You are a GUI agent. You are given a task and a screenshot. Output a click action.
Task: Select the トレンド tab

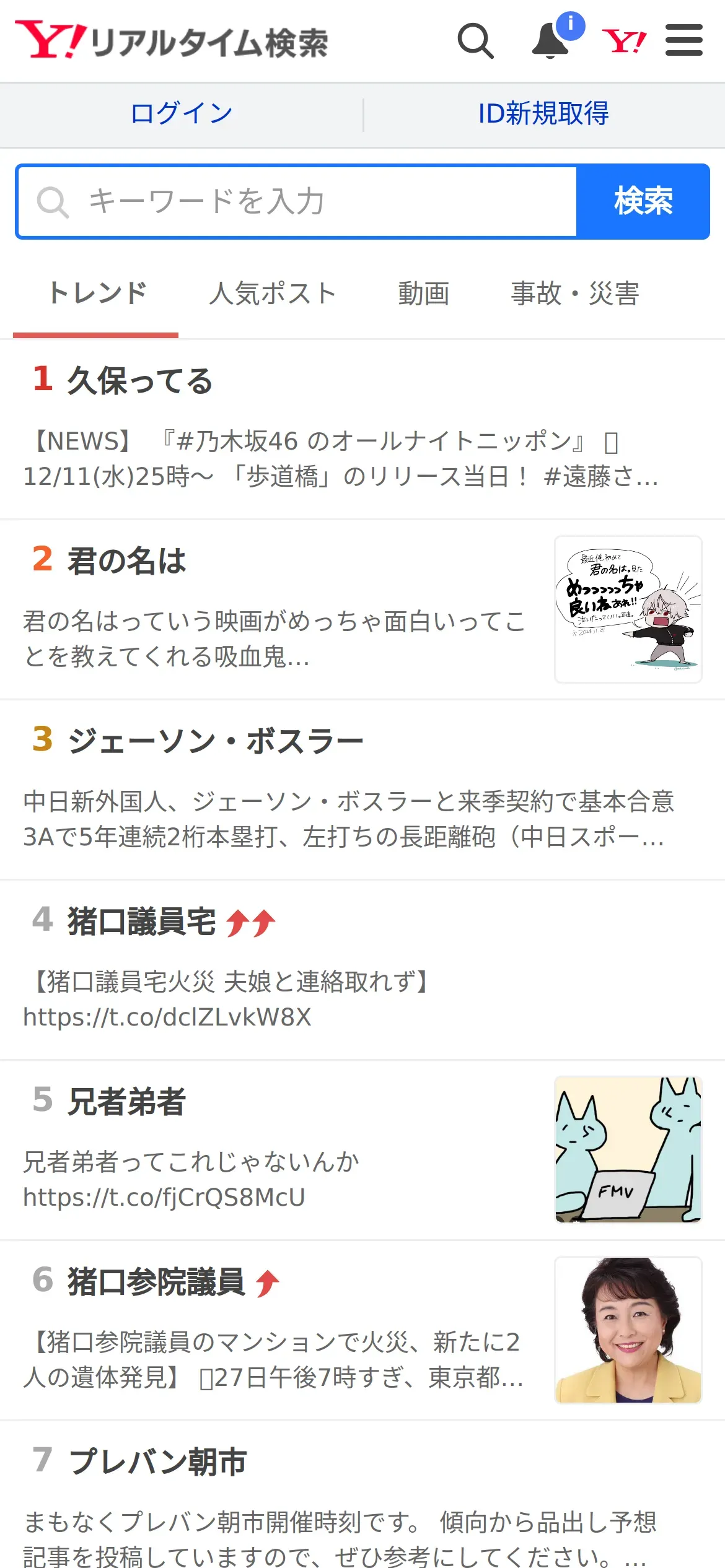(x=97, y=294)
